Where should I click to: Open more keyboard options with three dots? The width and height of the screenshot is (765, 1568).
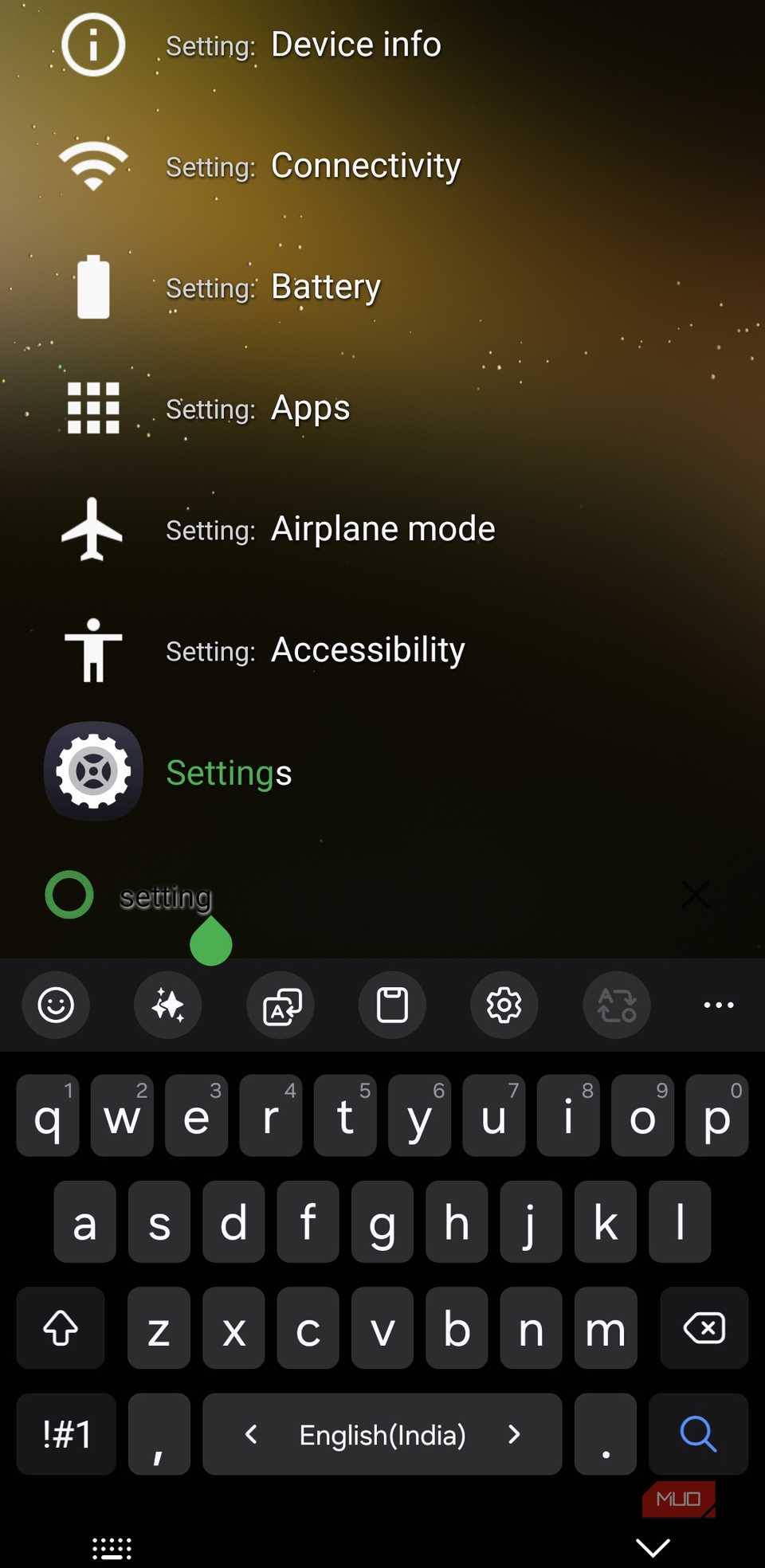pyautogui.click(x=718, y=1005)
